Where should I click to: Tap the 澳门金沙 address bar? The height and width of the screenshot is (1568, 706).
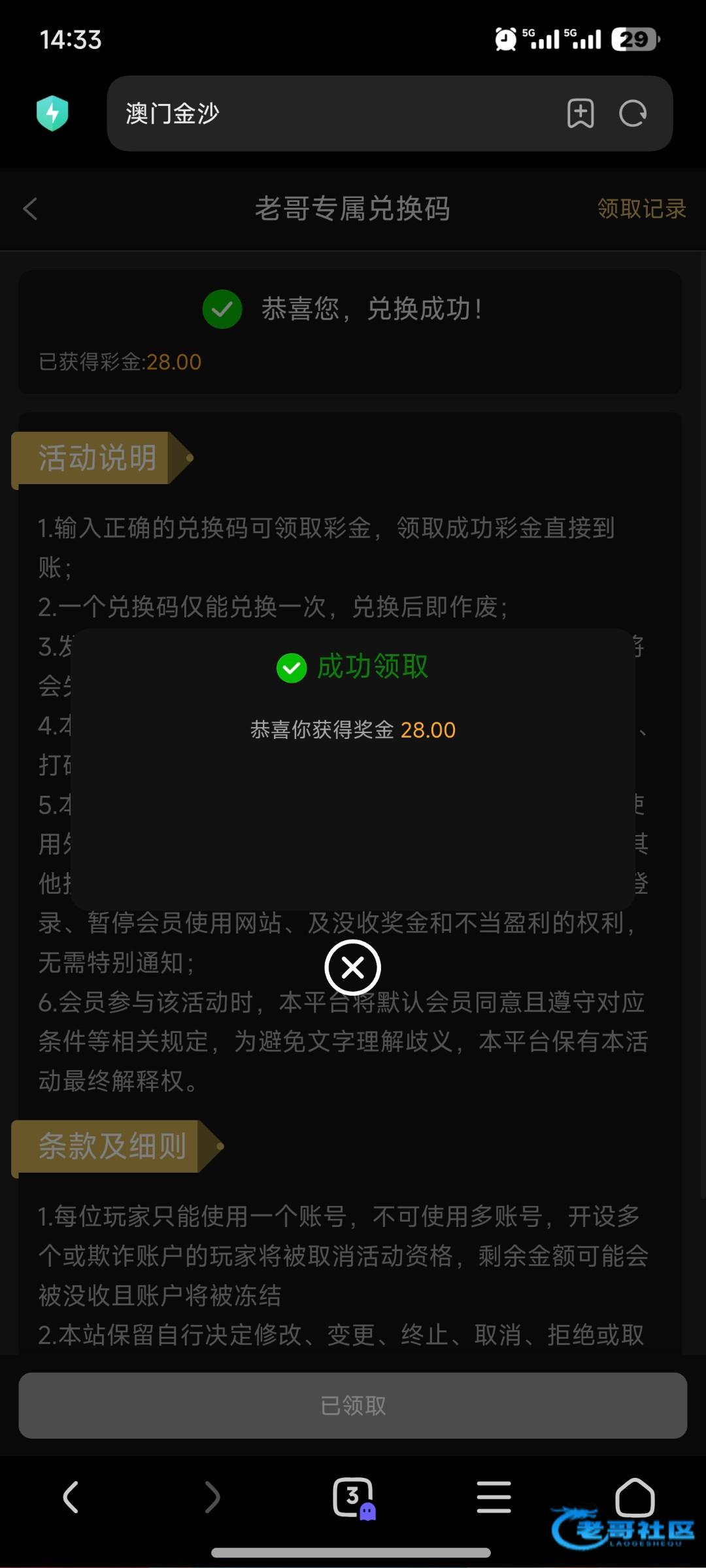327,114
